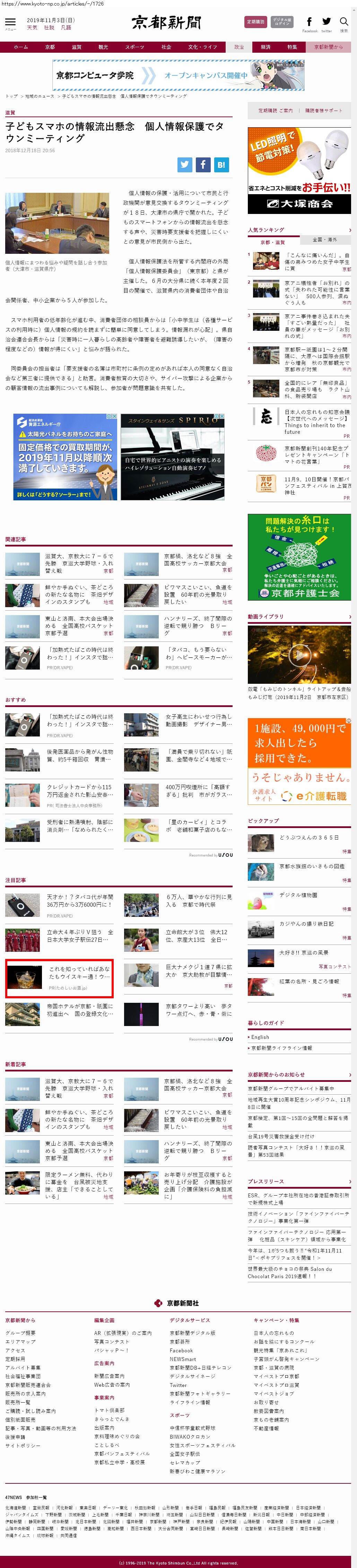Screen dimensions: 357x1568
Task: Share article on Facebook
Action: click(x=203, y=164)
